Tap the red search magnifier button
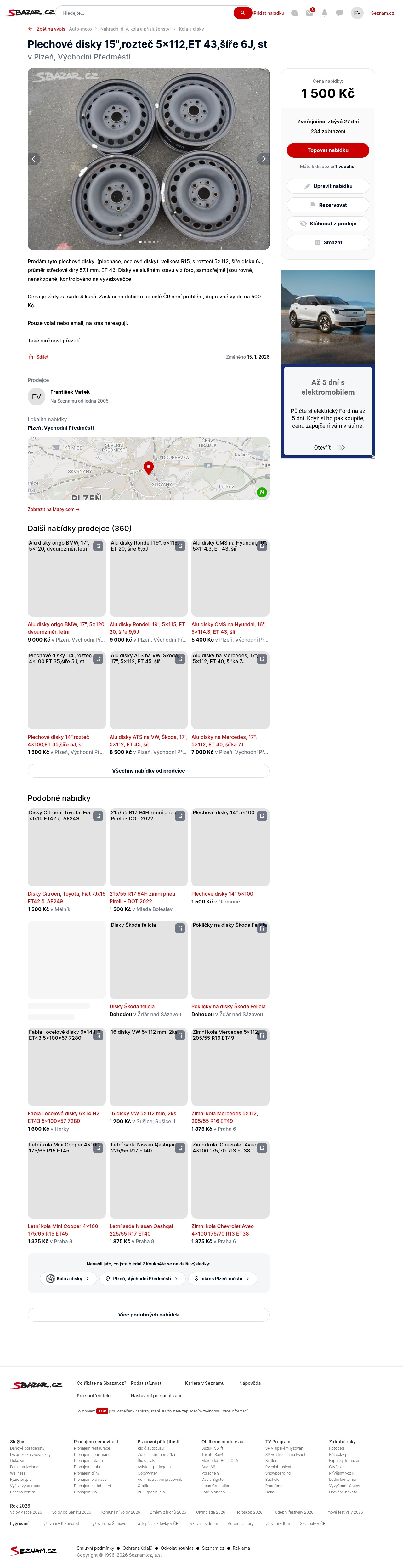Screen dimensions: 403x1568 tap(242, 13)
